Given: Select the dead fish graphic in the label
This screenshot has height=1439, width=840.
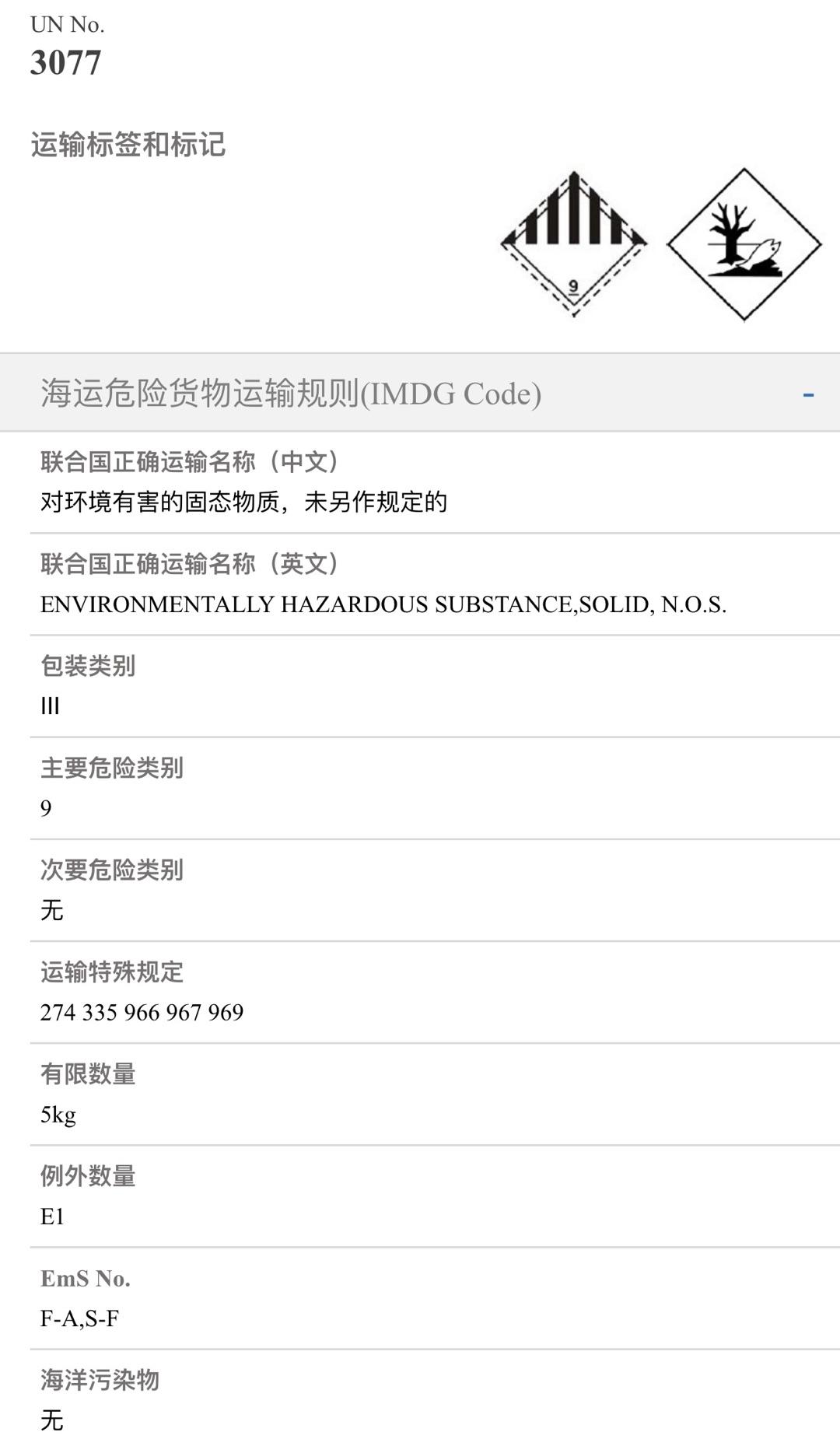Looking at the screenshot, I should click(758, 253).
